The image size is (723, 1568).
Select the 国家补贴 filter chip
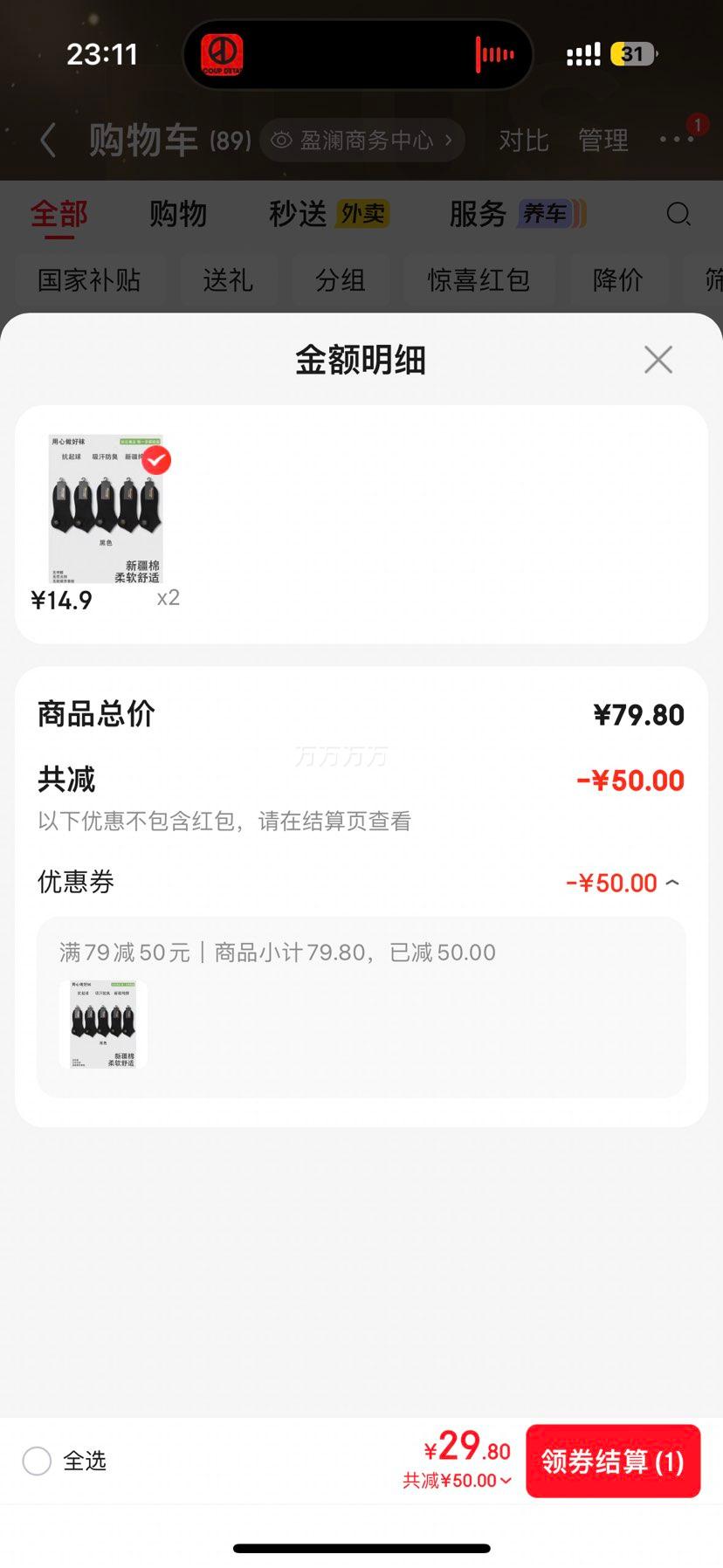[x=89, y=280]
